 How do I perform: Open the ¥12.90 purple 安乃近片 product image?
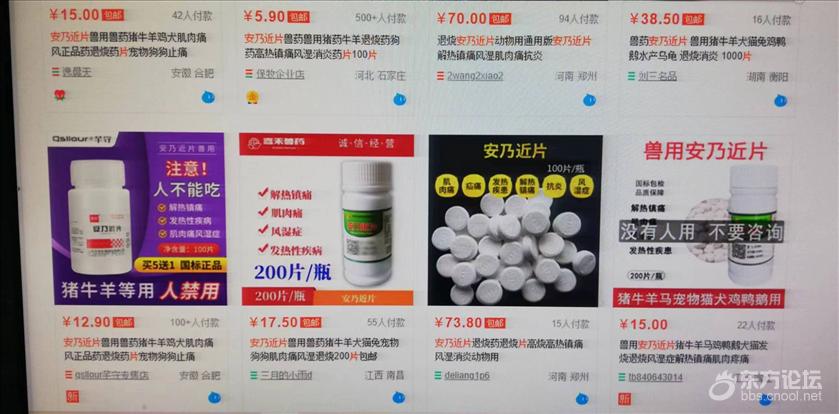135,220
